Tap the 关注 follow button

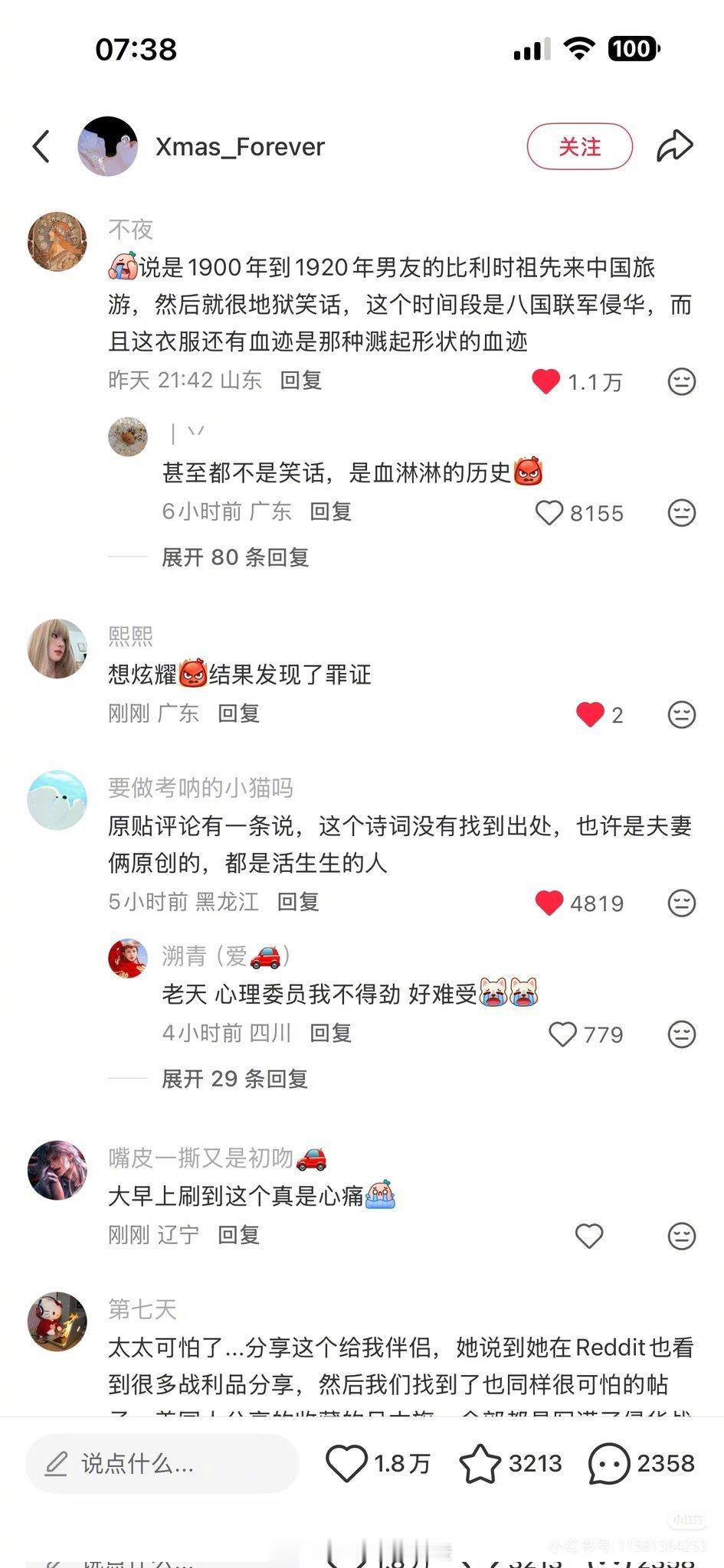click(x=580, y=146)
